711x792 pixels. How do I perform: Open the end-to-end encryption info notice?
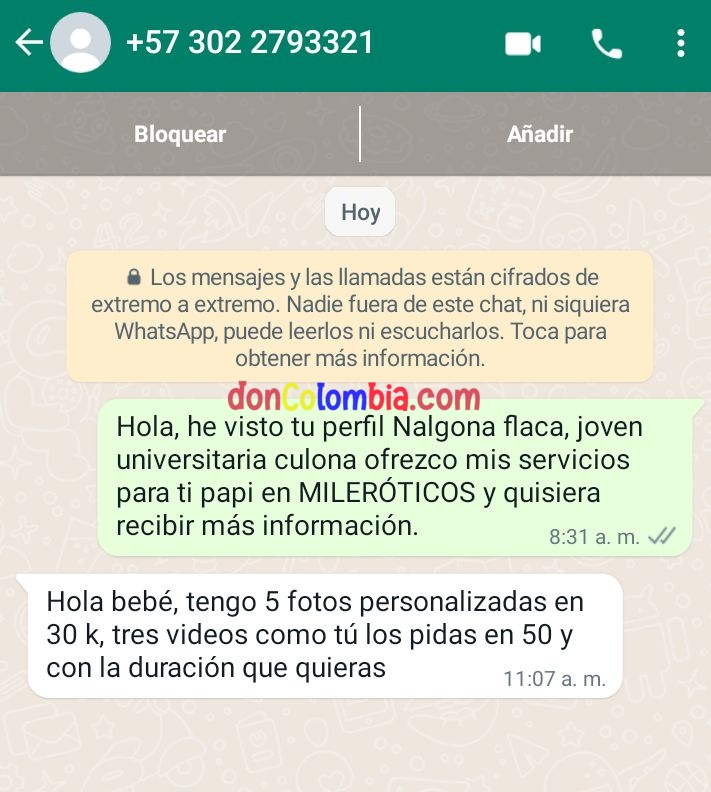tap(360, 316)
